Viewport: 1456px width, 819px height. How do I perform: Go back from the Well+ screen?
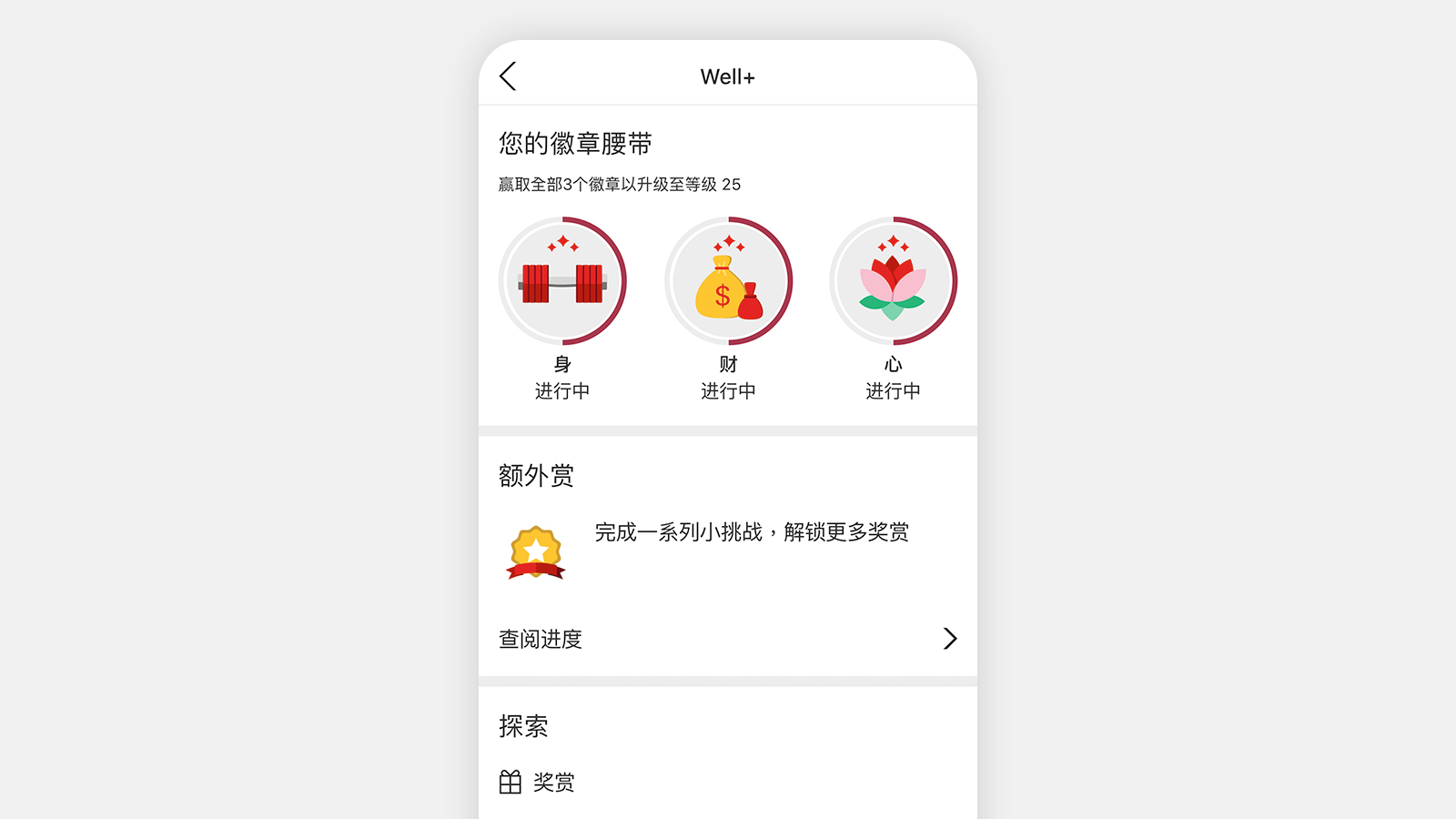(x=509, y=76)
